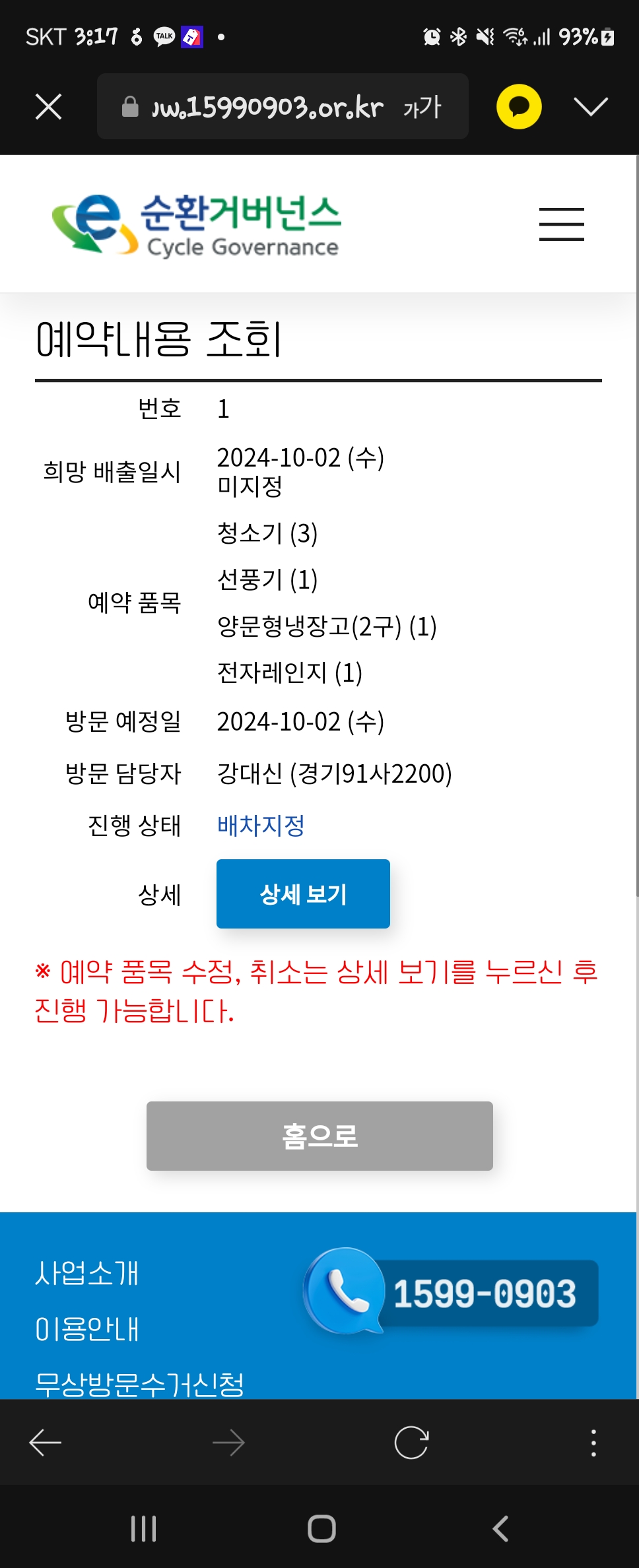Close the in-app browser
The width and height of the screenshot is (639, 1568).
click(x=48, y=106)
